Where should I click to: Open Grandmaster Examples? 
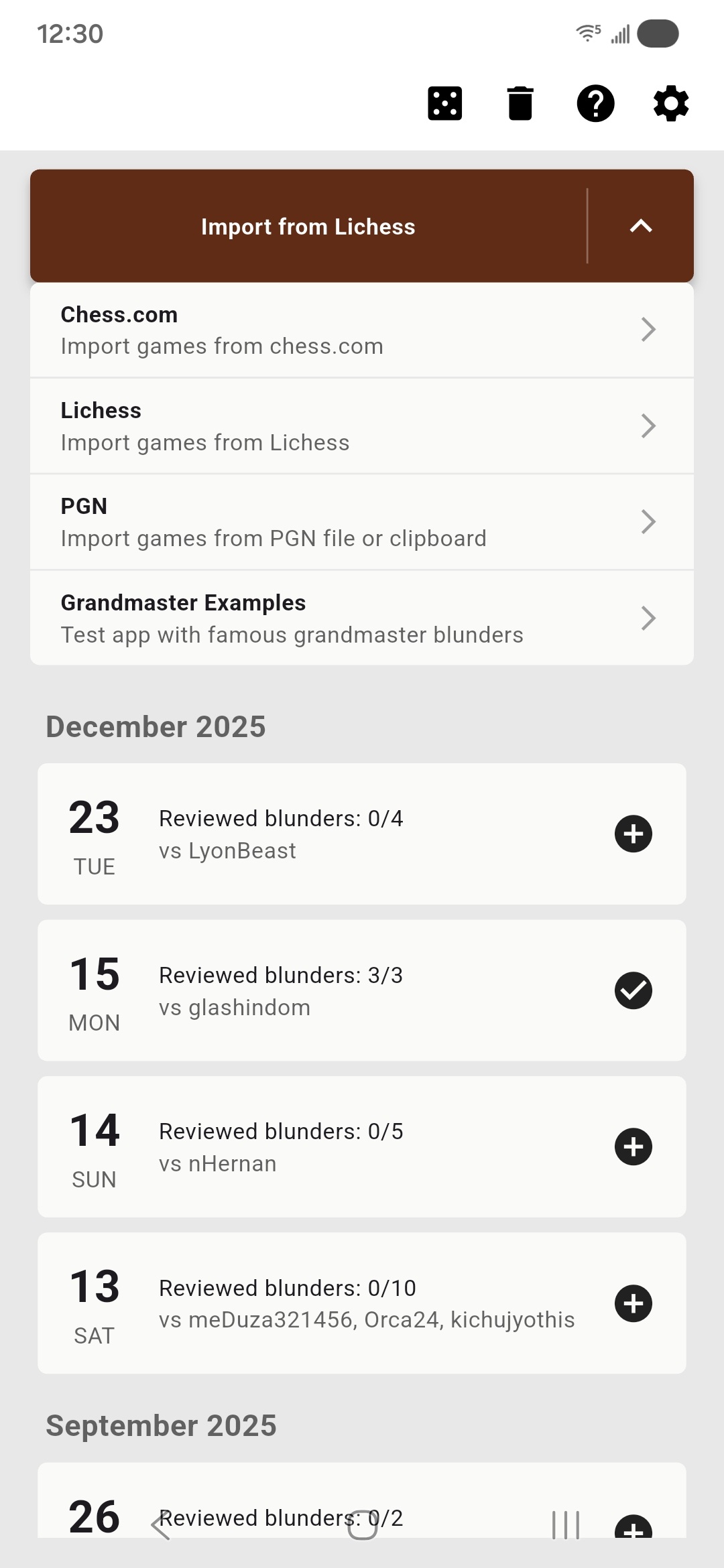(x=362, y=618)
